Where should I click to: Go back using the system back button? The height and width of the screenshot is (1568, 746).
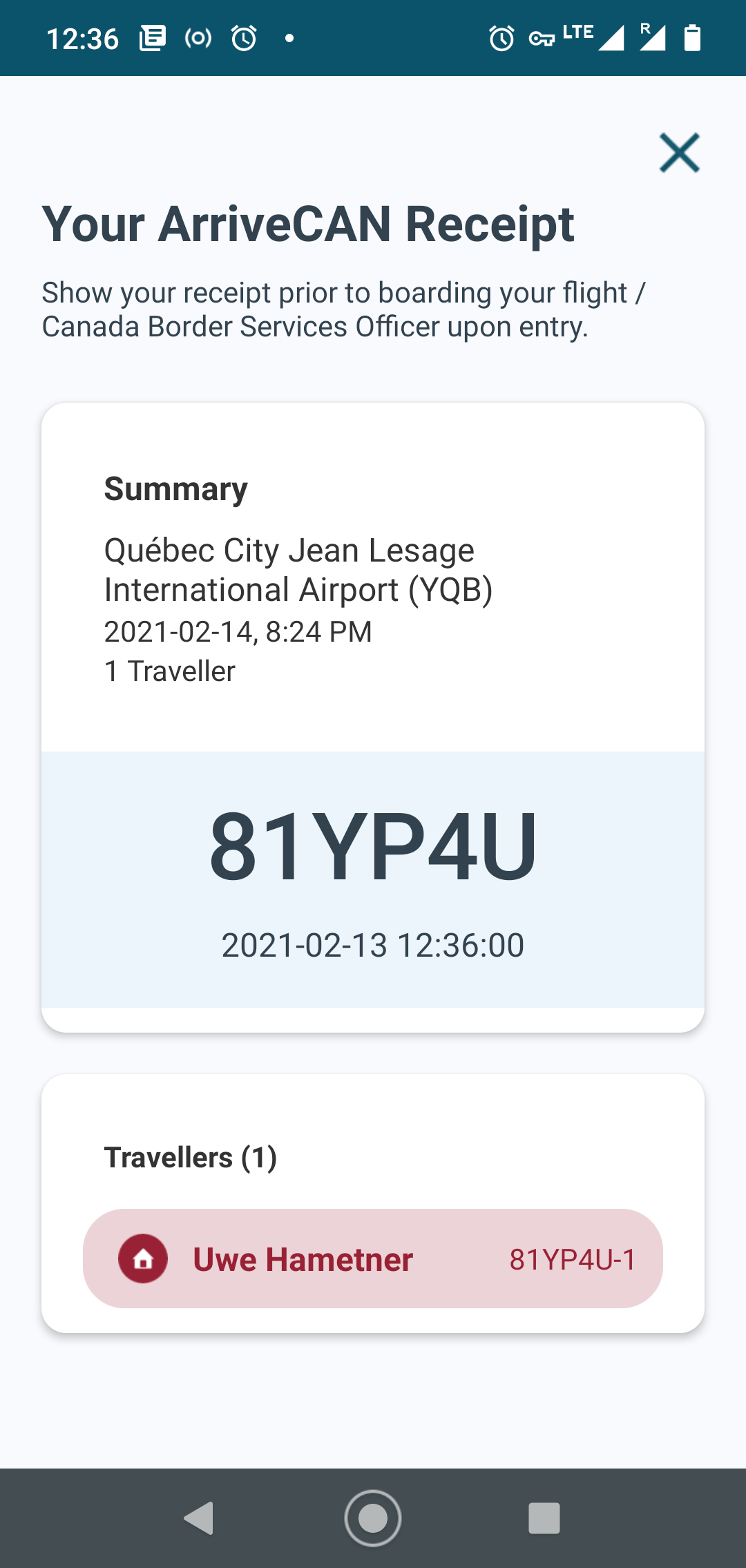pos(199,1518)
